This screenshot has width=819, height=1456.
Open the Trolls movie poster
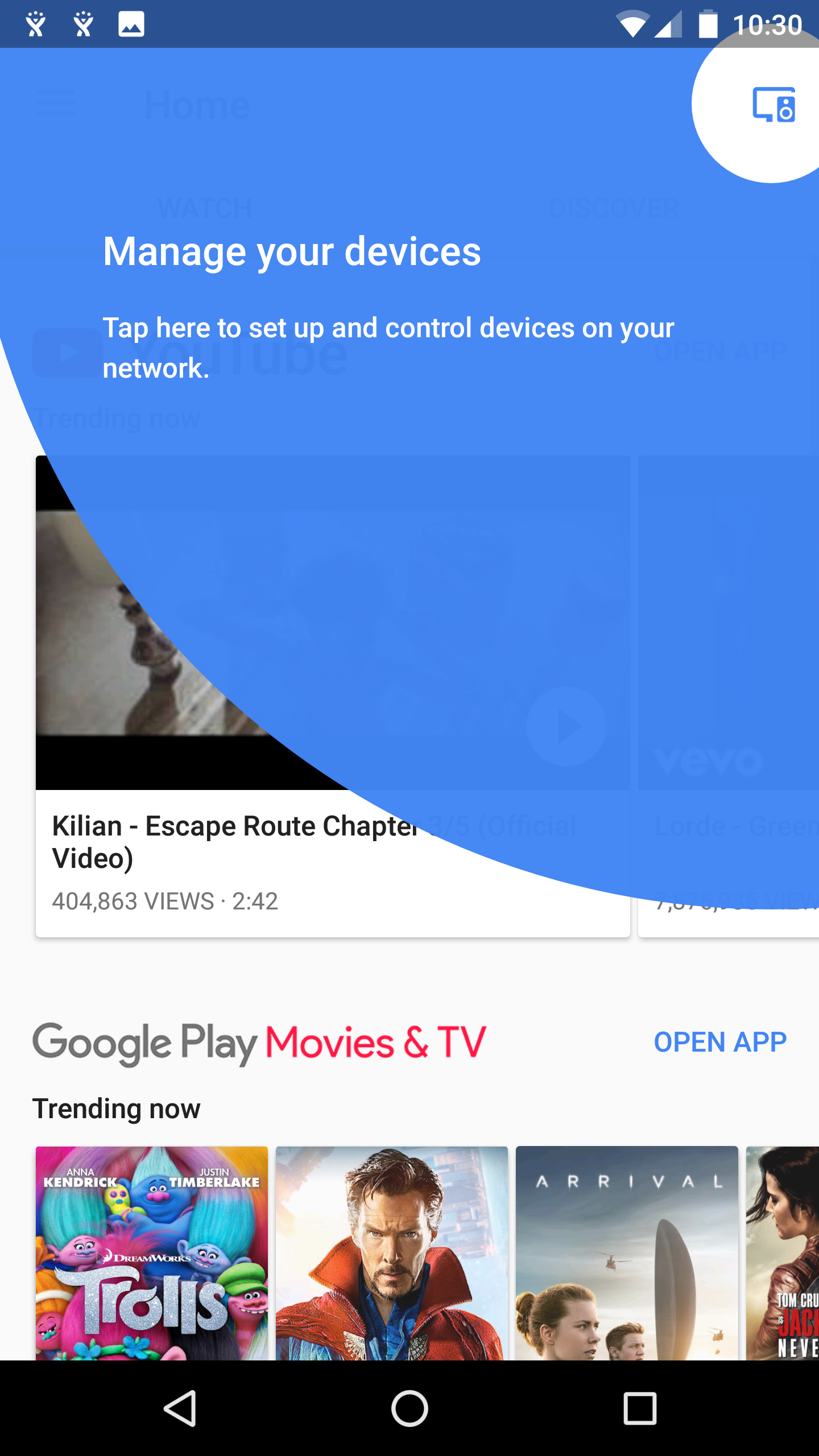[x=152, y=1253]
